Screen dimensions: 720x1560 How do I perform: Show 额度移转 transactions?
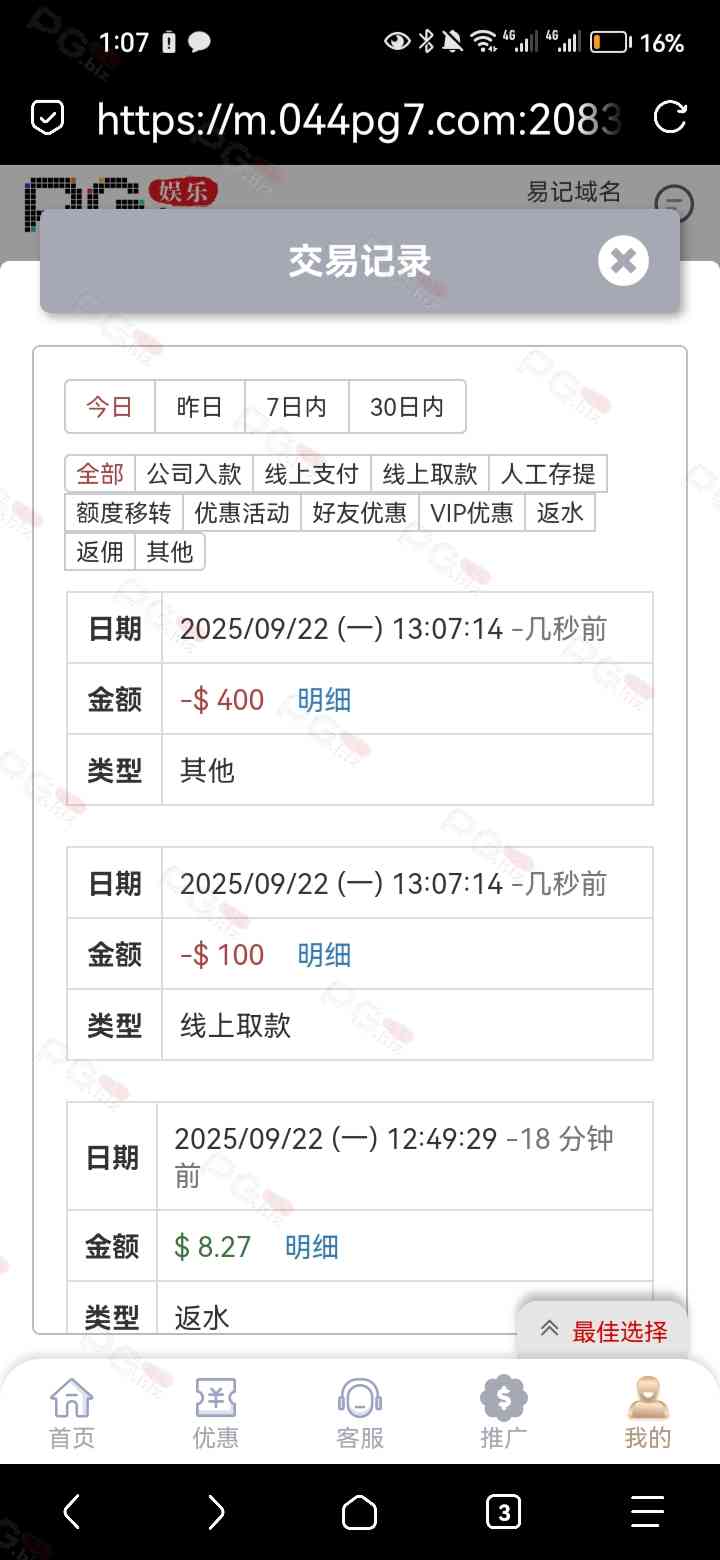(x=124, y=513)
